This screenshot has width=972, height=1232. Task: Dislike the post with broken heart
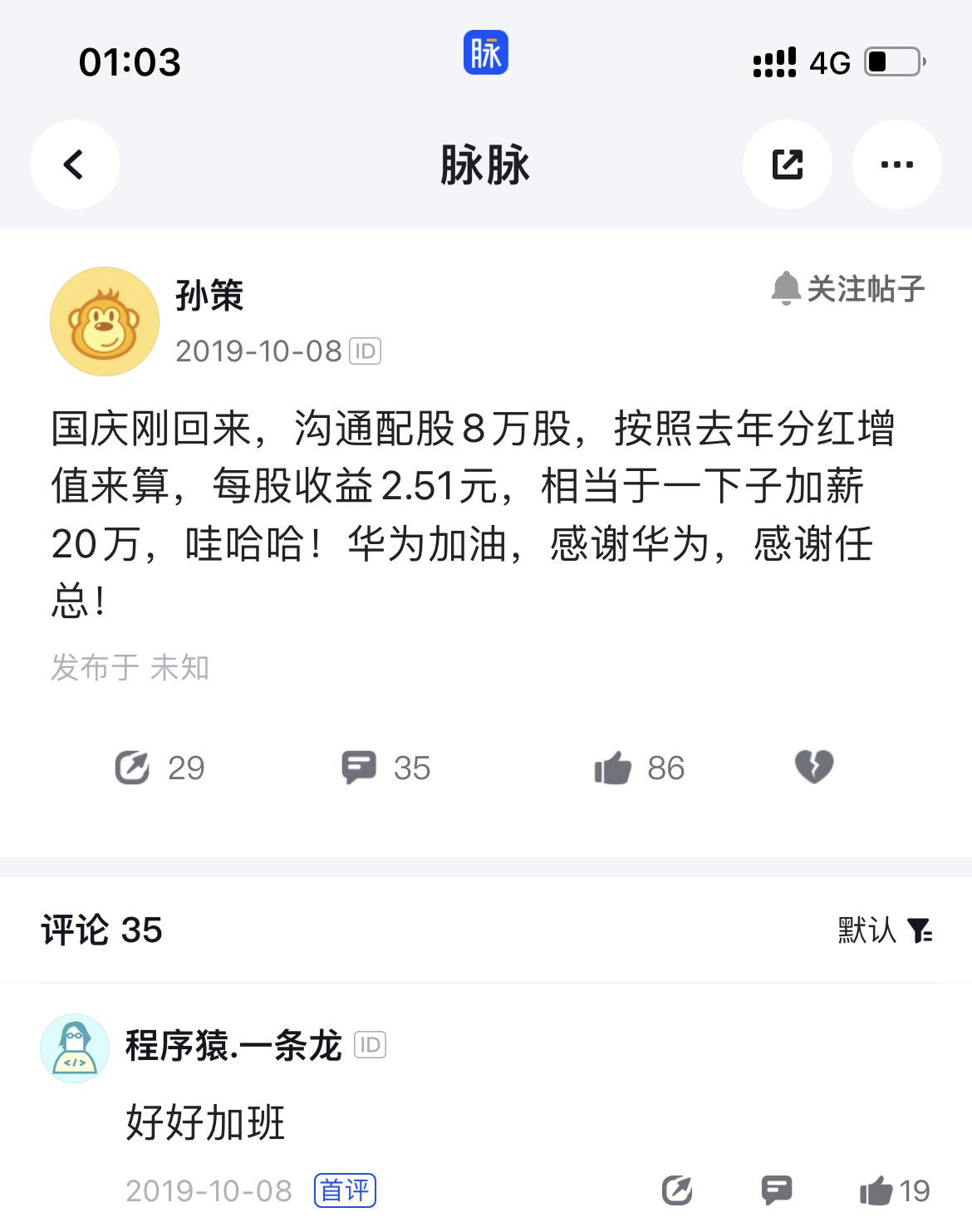[813, 766]
